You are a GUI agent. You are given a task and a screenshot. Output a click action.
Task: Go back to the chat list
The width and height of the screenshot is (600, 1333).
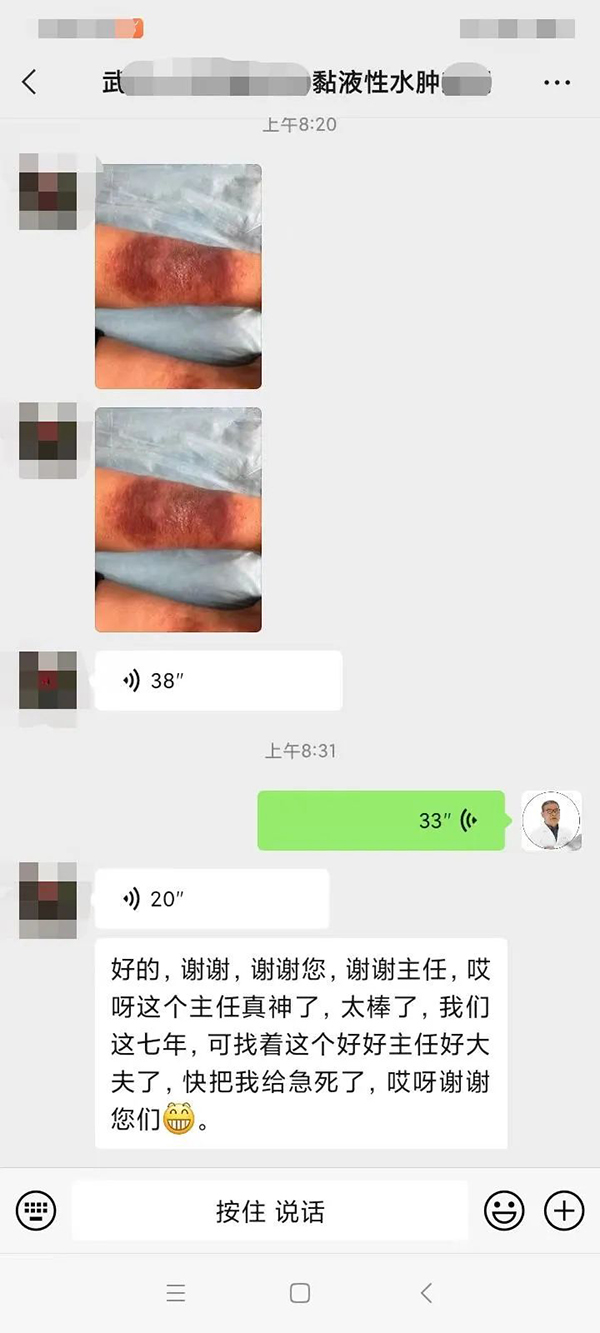click(x=29, y=82)
